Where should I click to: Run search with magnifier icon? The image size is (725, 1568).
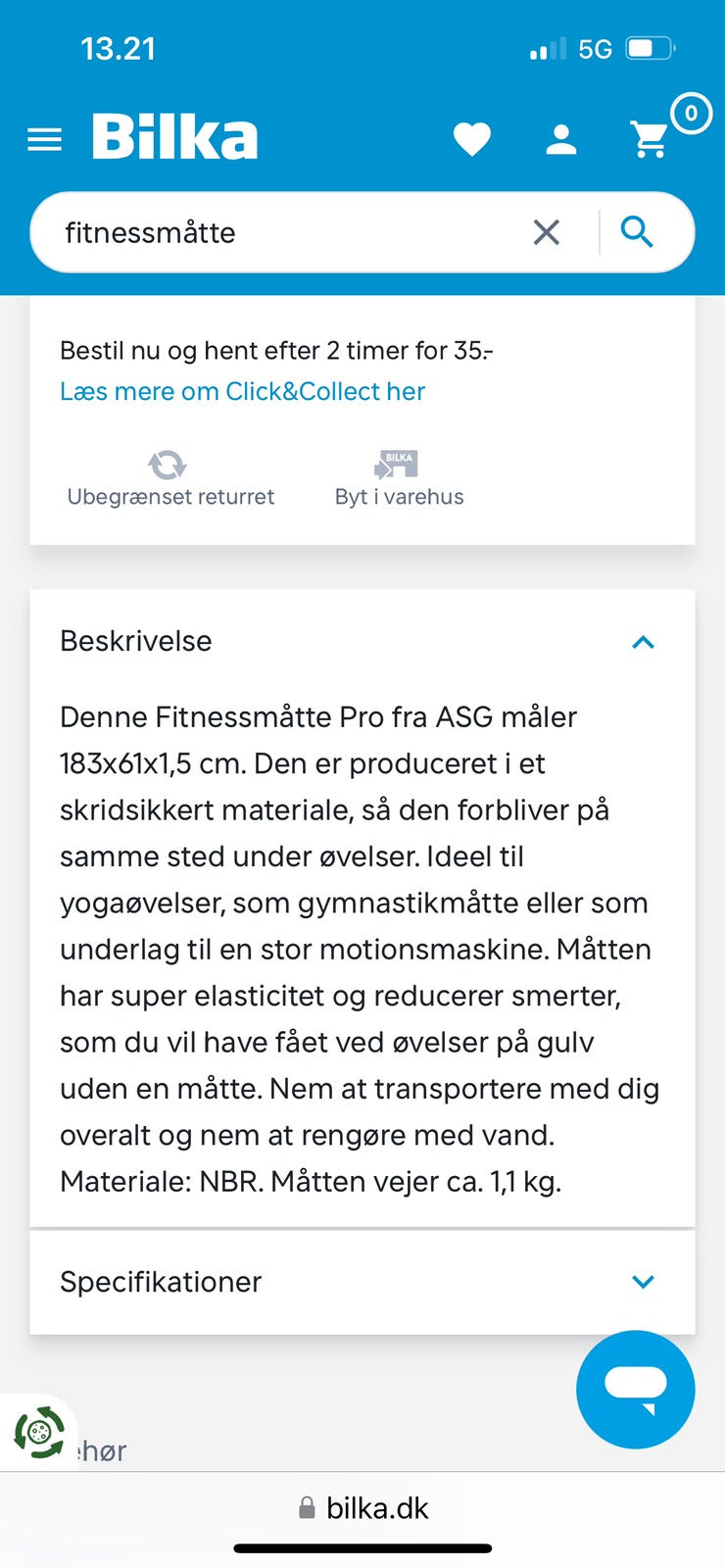click(x=637, y=232)
